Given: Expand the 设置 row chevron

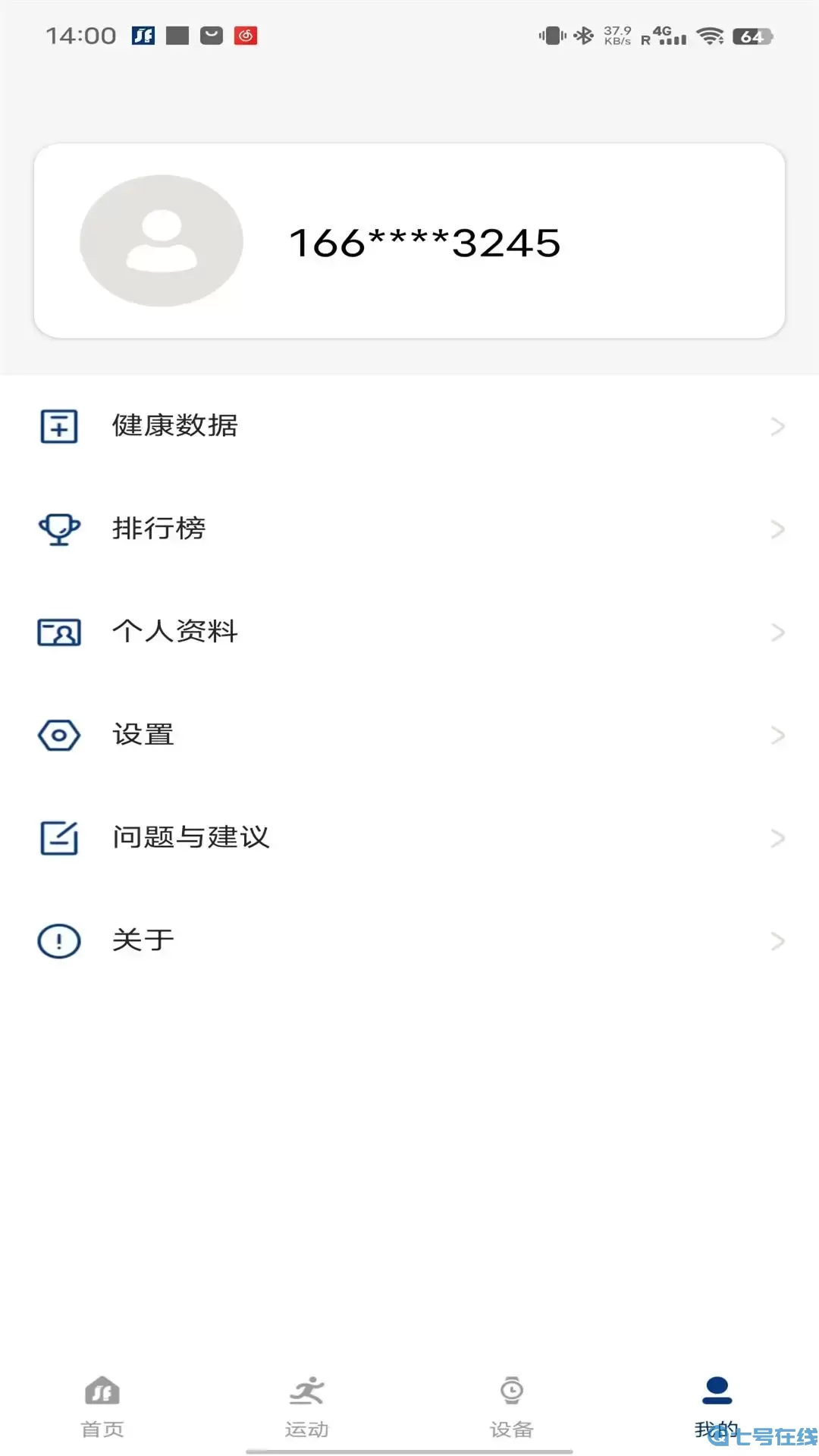Looking at the screenshot, I should [778, 734].
